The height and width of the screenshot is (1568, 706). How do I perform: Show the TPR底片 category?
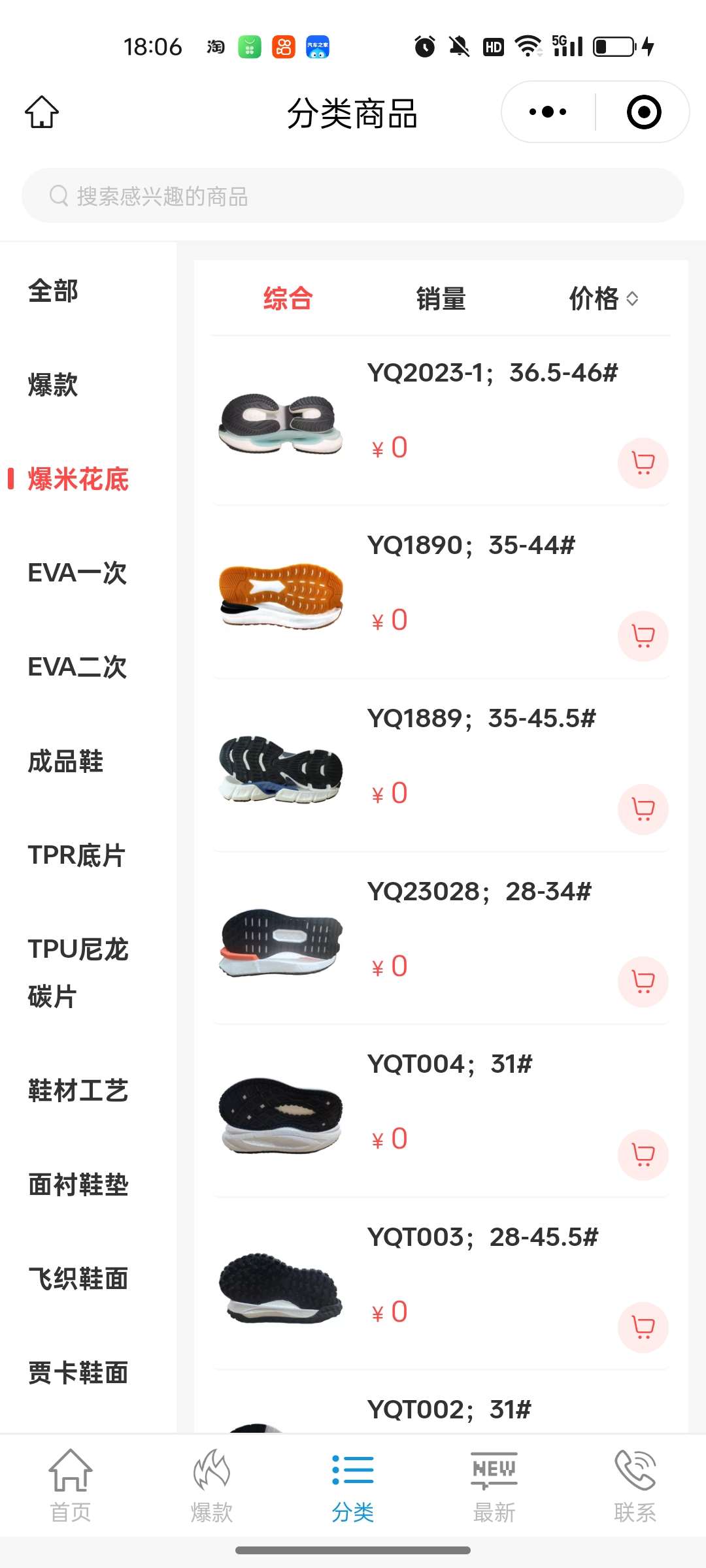[x=76, y=856]
